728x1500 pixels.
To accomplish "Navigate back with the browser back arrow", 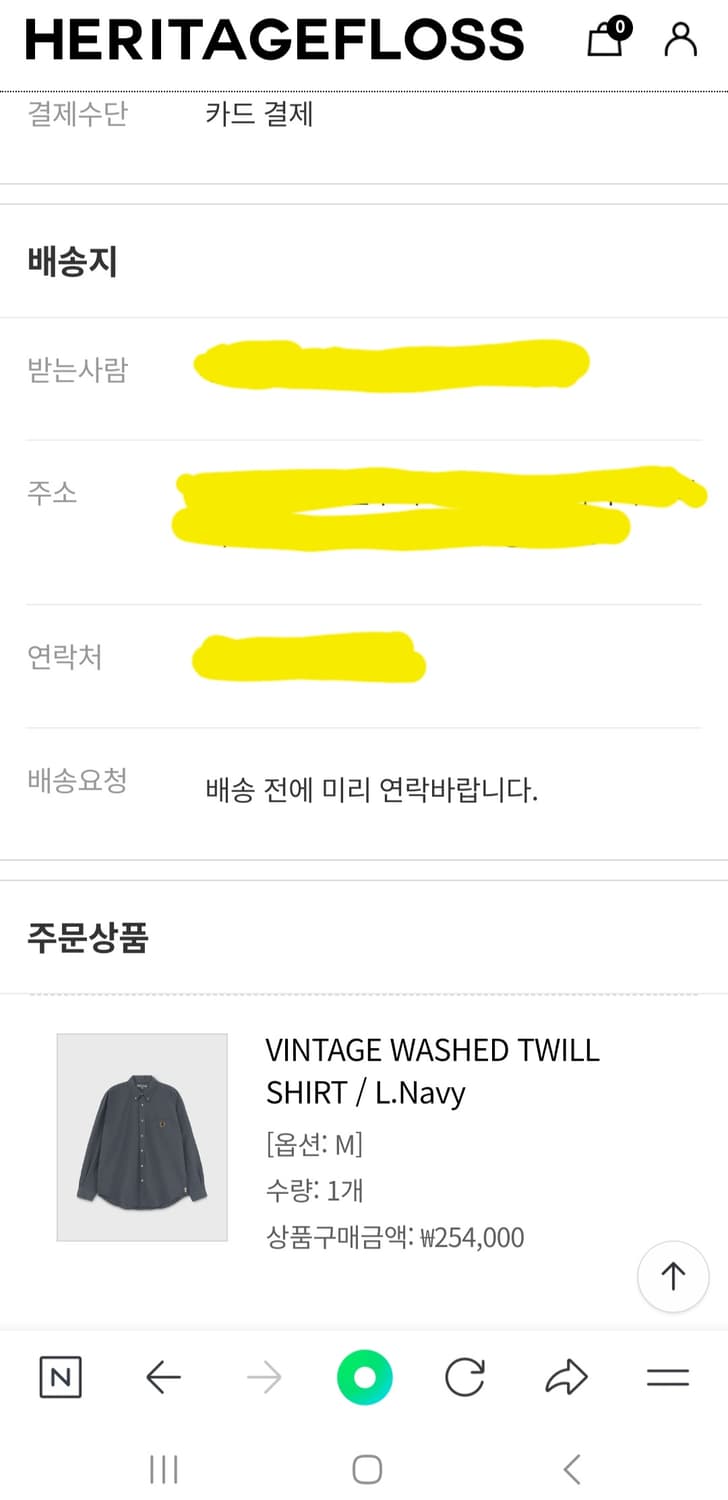I will 163,1377.
